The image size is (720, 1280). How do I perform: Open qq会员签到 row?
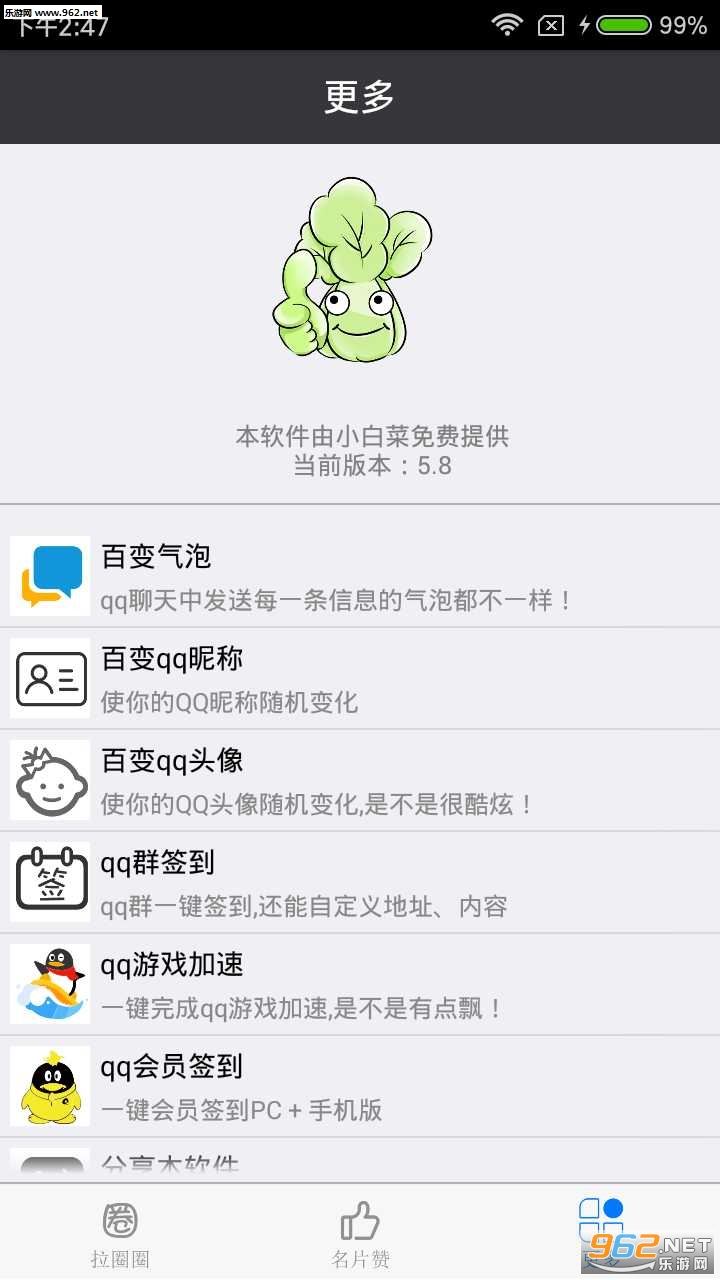pos(360,1087)
